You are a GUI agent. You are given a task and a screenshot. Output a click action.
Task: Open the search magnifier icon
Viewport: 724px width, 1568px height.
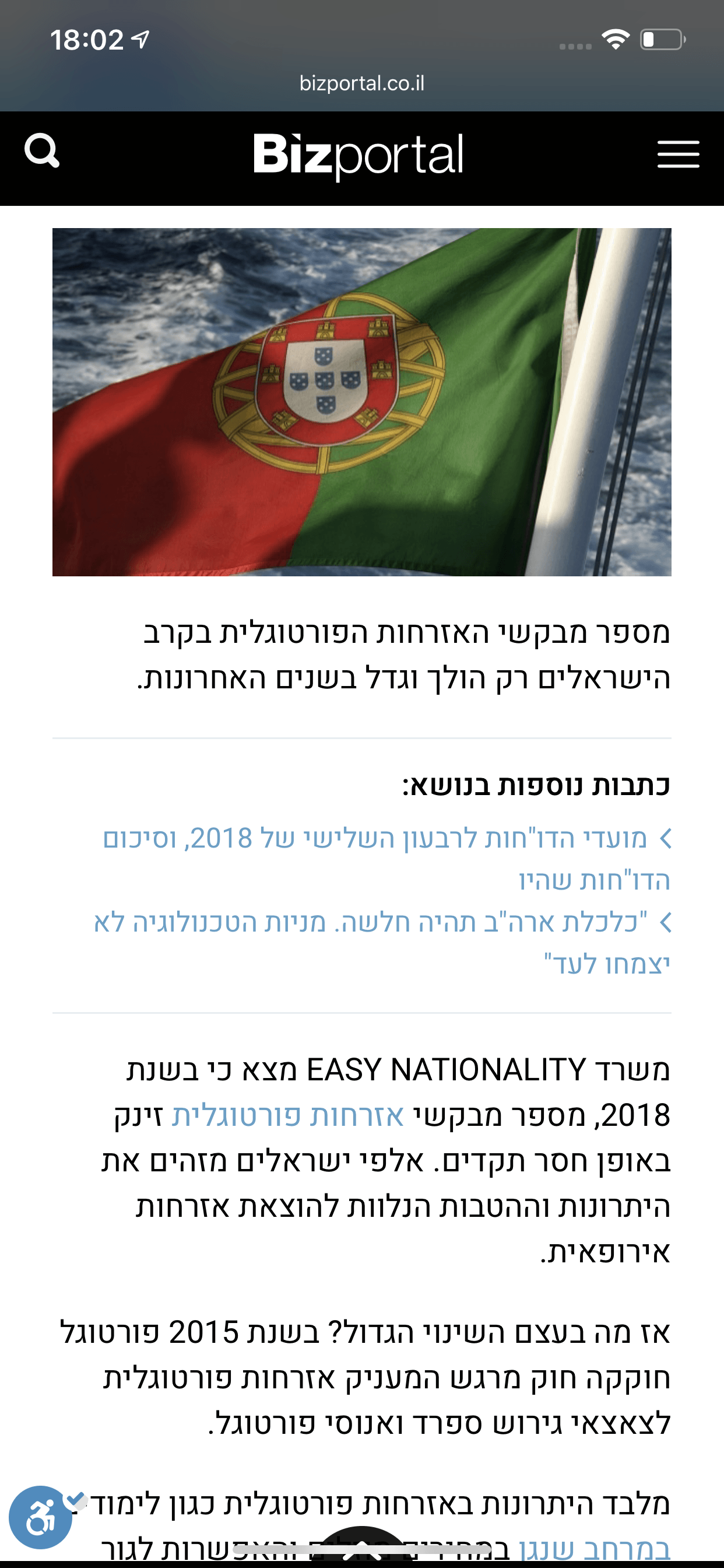(42, 151)
